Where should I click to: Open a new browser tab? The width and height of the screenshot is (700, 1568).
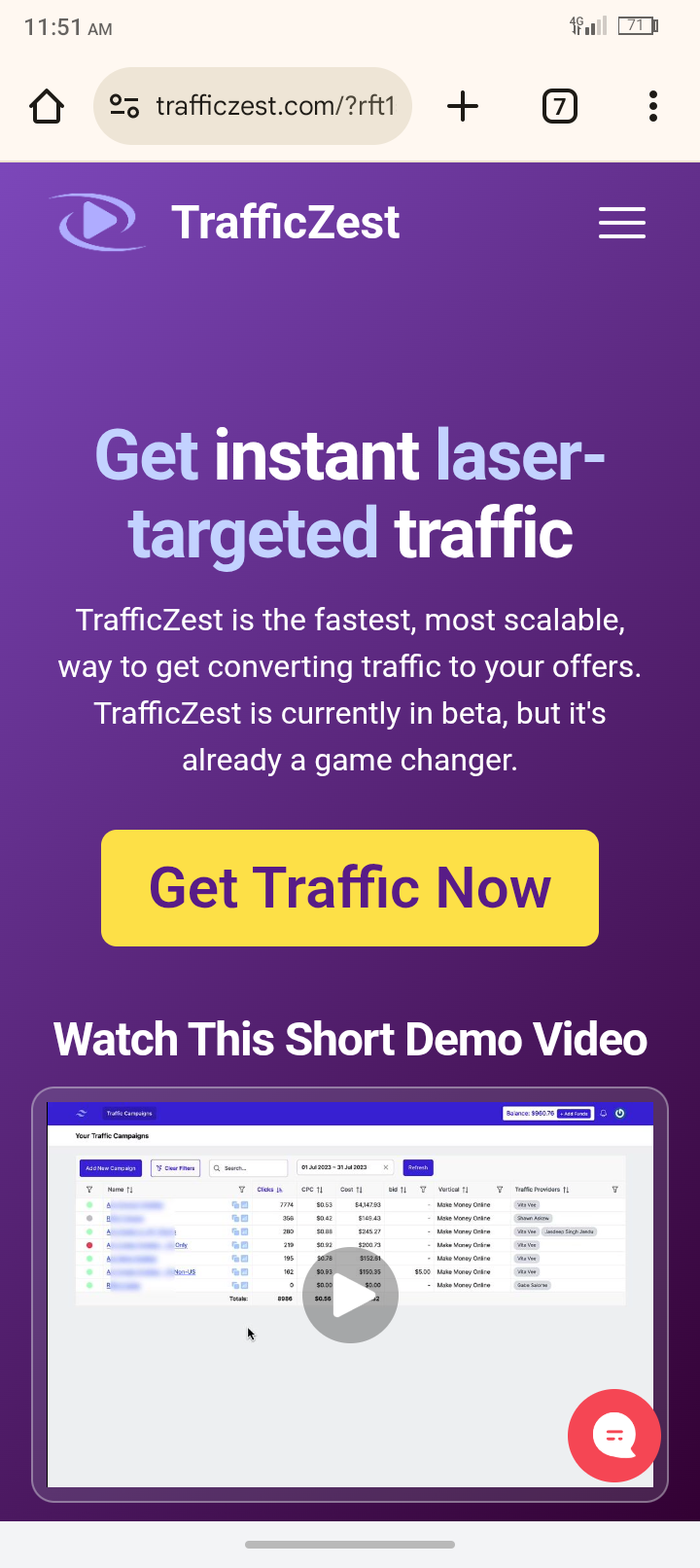click(463, 106)
